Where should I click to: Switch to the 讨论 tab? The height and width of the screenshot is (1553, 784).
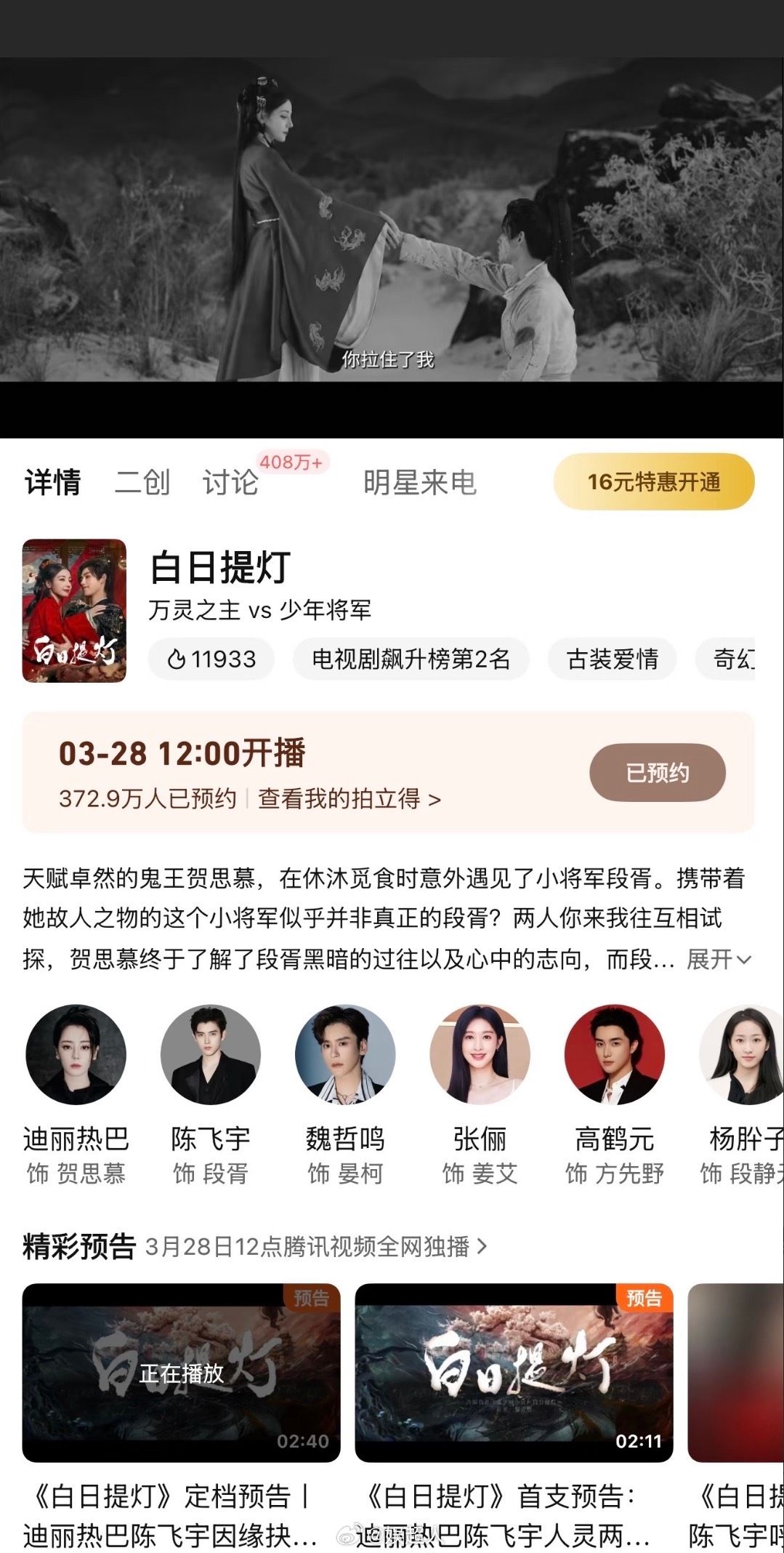[231, 481]
